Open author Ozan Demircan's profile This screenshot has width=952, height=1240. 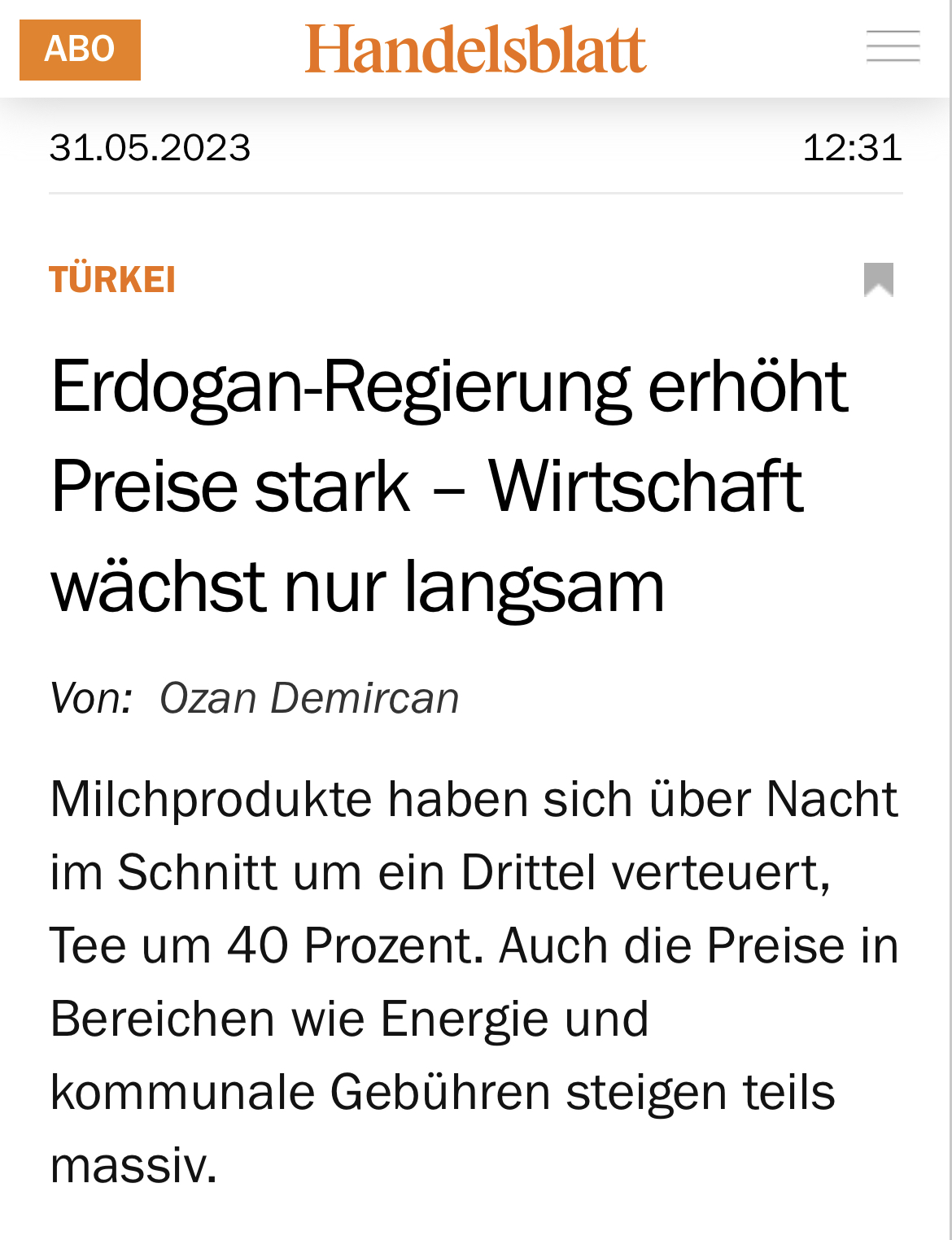309,698
